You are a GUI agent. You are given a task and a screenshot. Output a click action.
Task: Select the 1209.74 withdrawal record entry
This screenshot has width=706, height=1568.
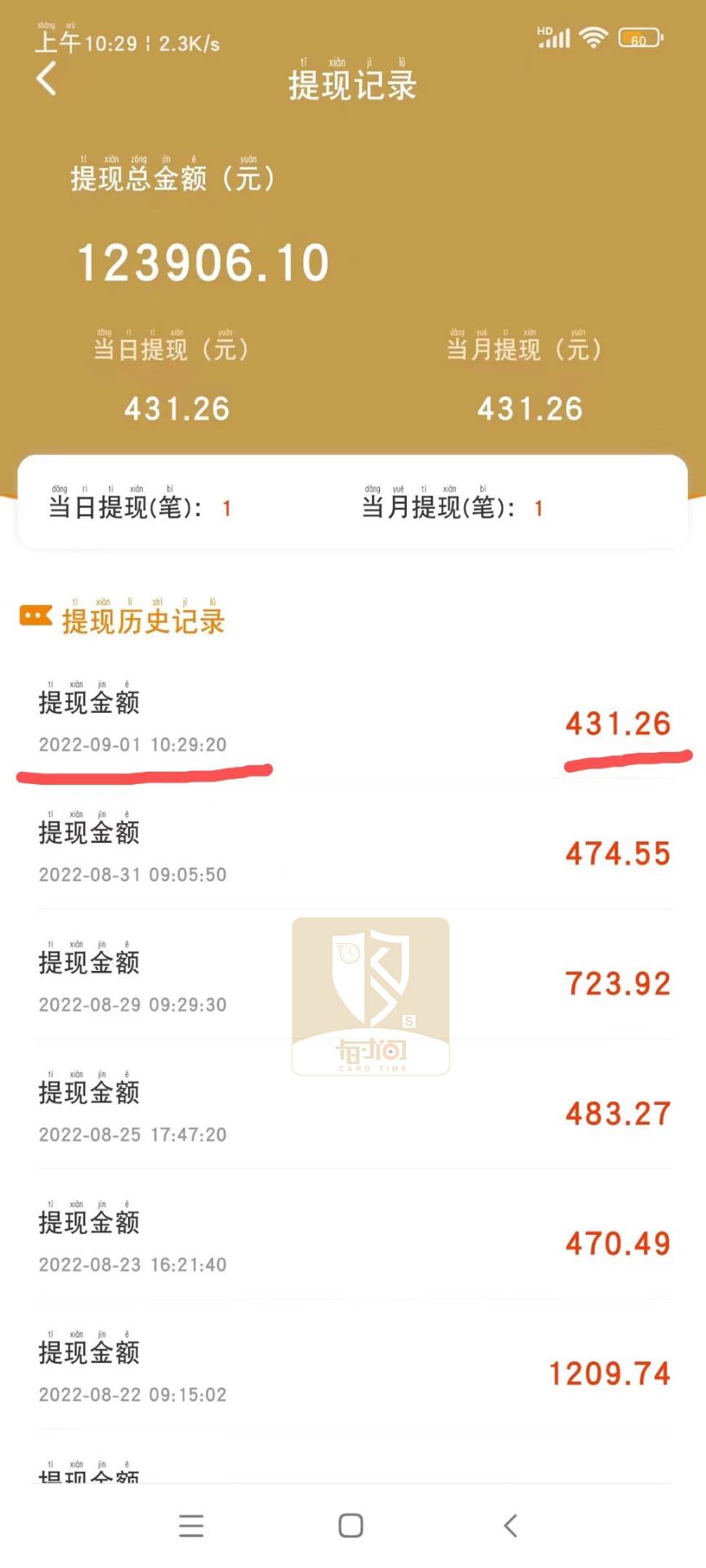(351, 1368)
